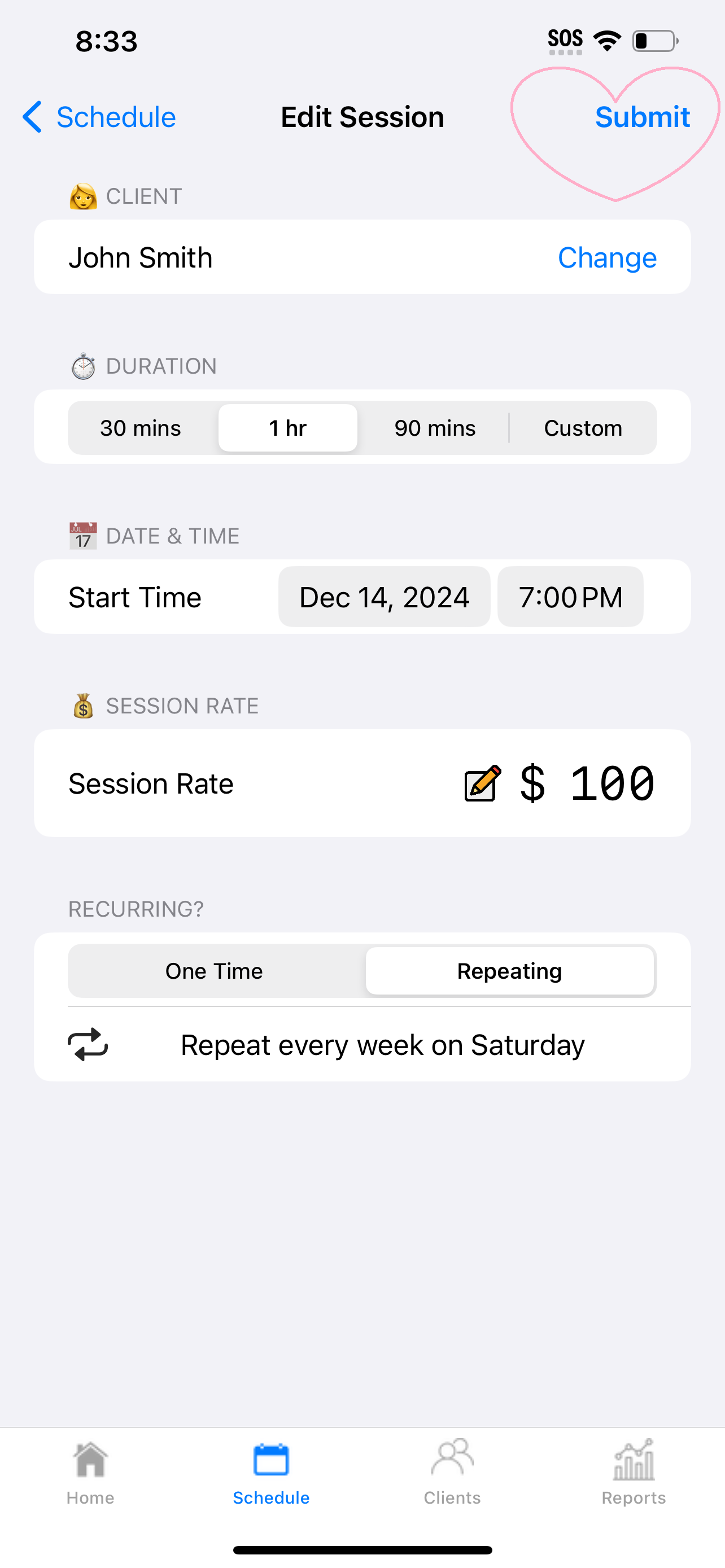Edit the session rate pencil icon
Image resolution: width=725 pixels, height=1568 pixels.
(x=483, y=783)
